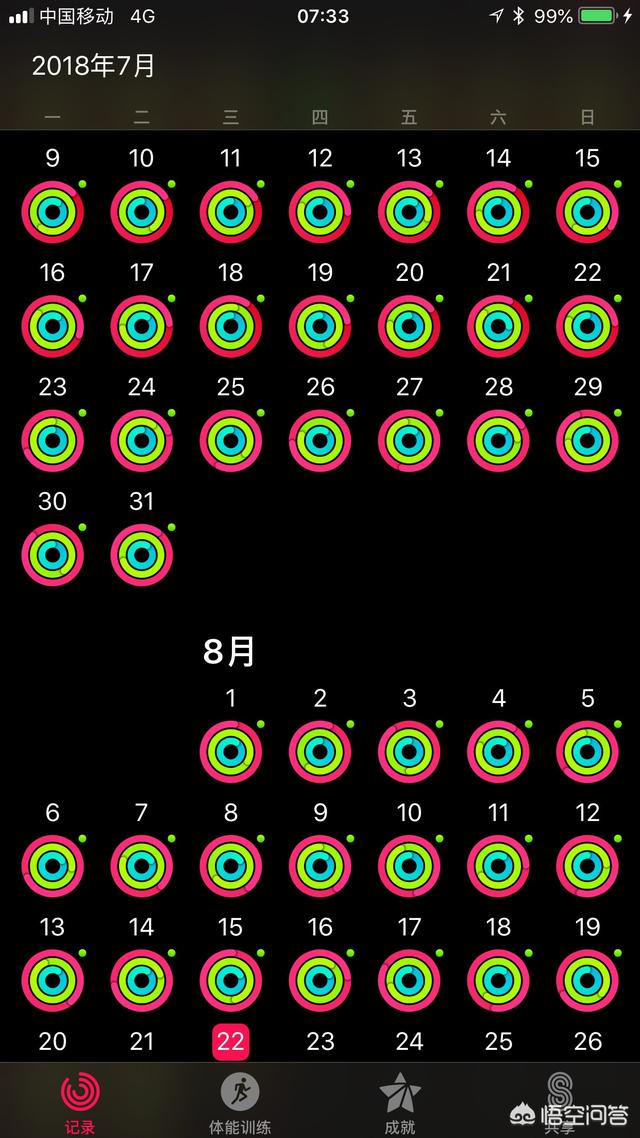The width and height of the screenshot is (640, 1138).
Task: Open July 9 activity rings
Action: (x=53, y=212)
